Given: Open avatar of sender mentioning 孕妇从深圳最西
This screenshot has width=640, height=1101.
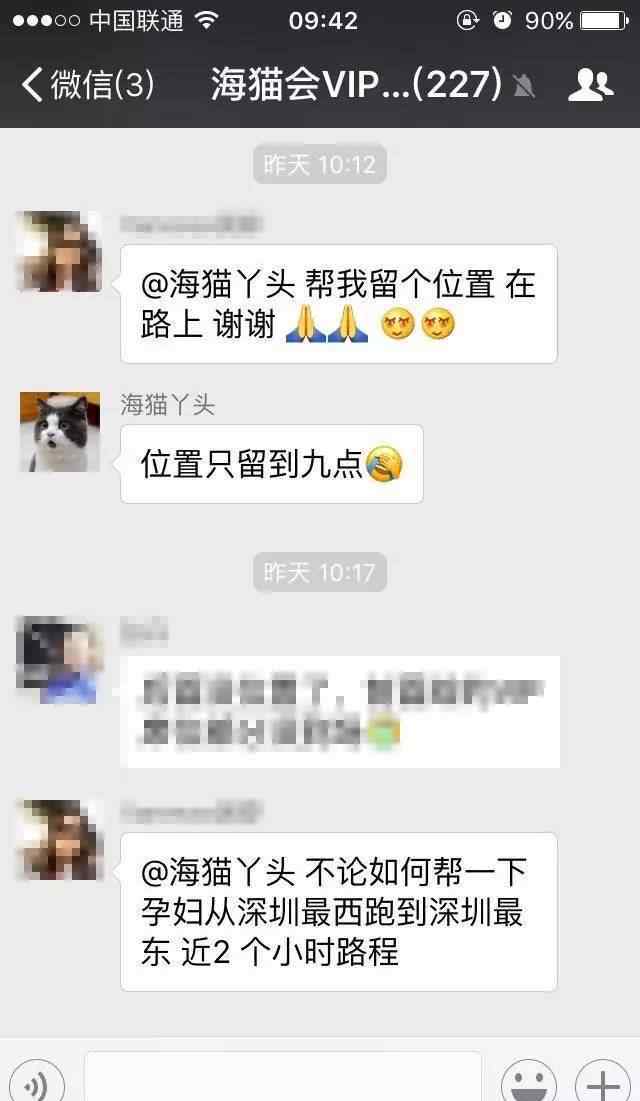Looking at the screenshot, I should point(60,840).
